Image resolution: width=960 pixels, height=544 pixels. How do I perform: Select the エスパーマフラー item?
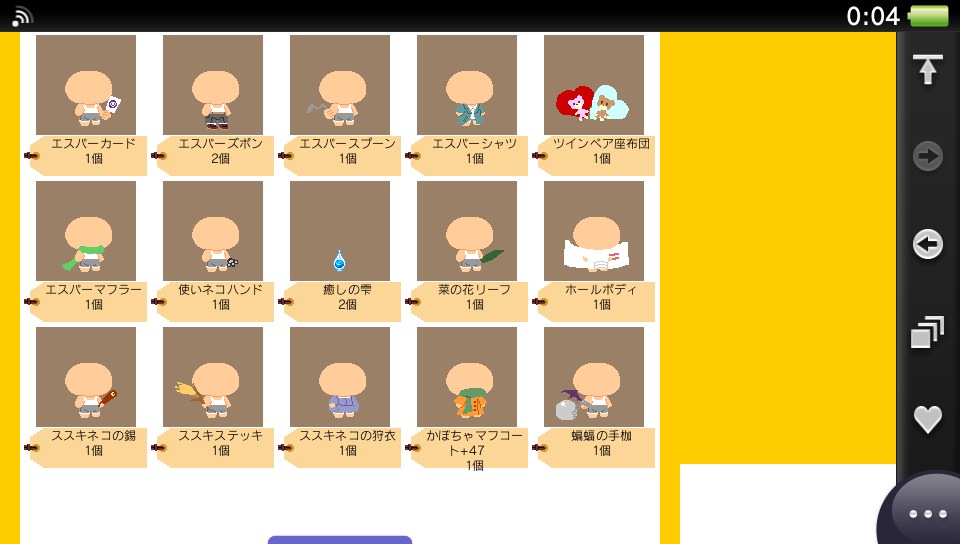[86, 231]
